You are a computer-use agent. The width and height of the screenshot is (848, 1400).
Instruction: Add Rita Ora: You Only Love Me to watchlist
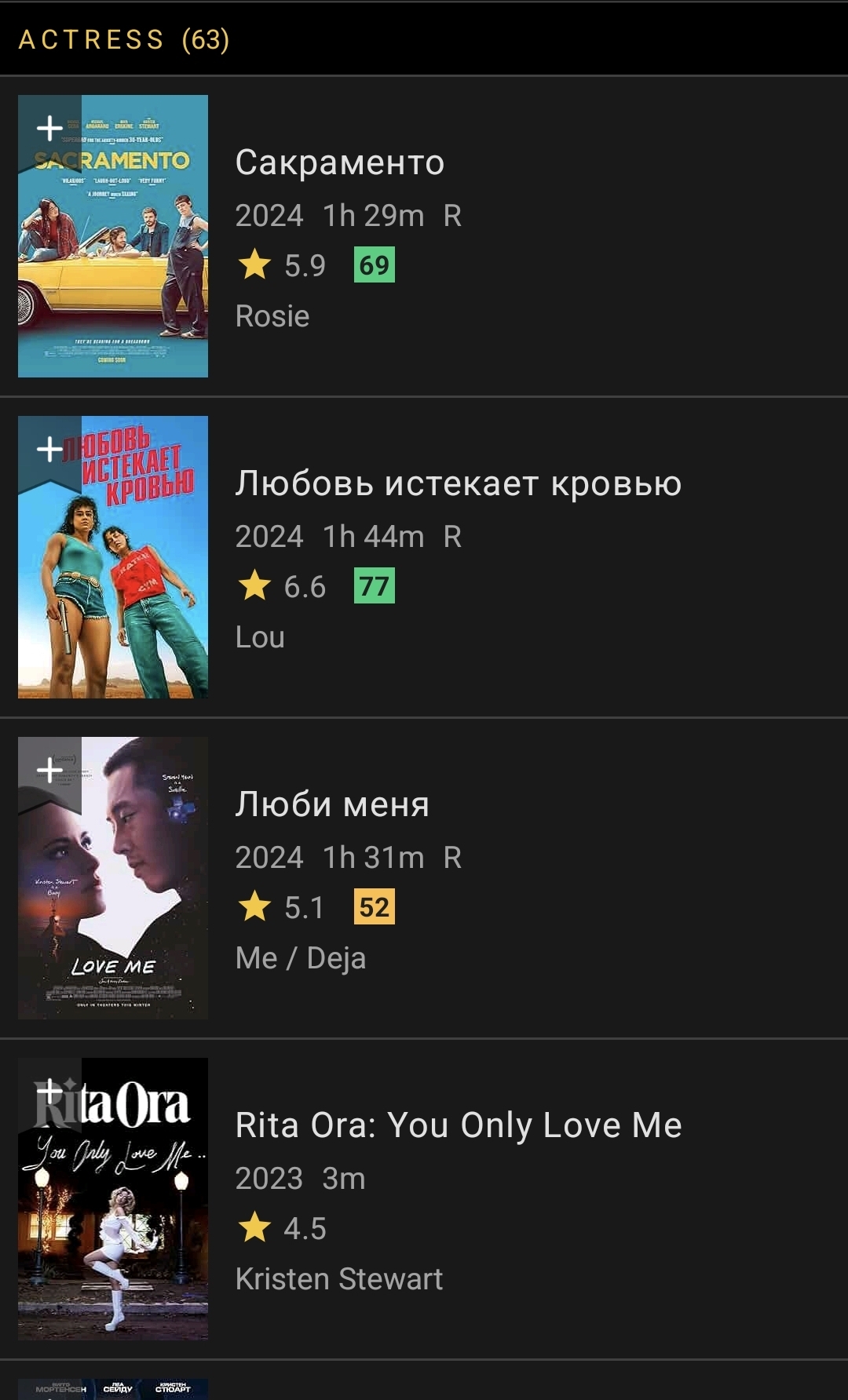pyautogui.click(x=49, y=1091)
